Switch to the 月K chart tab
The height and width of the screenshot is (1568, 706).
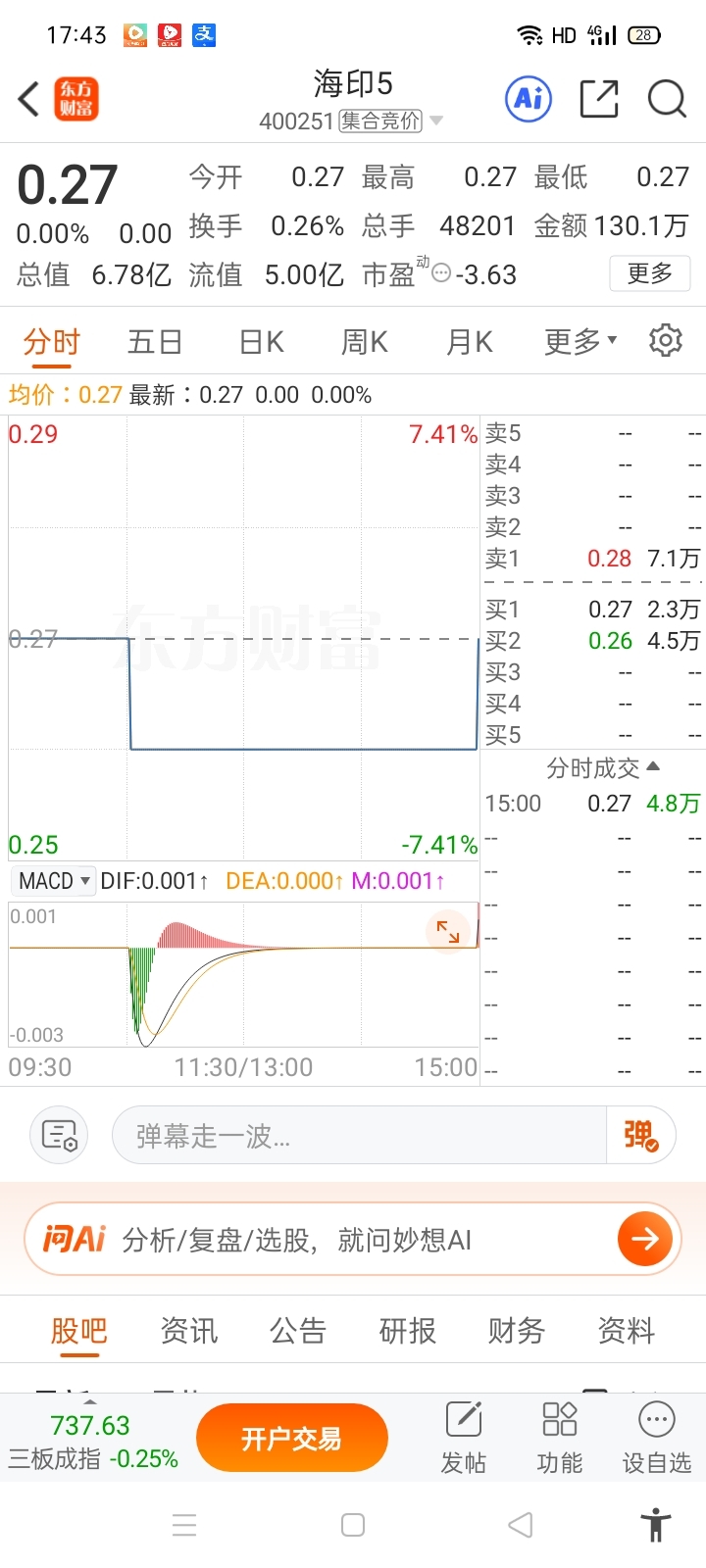470,342
